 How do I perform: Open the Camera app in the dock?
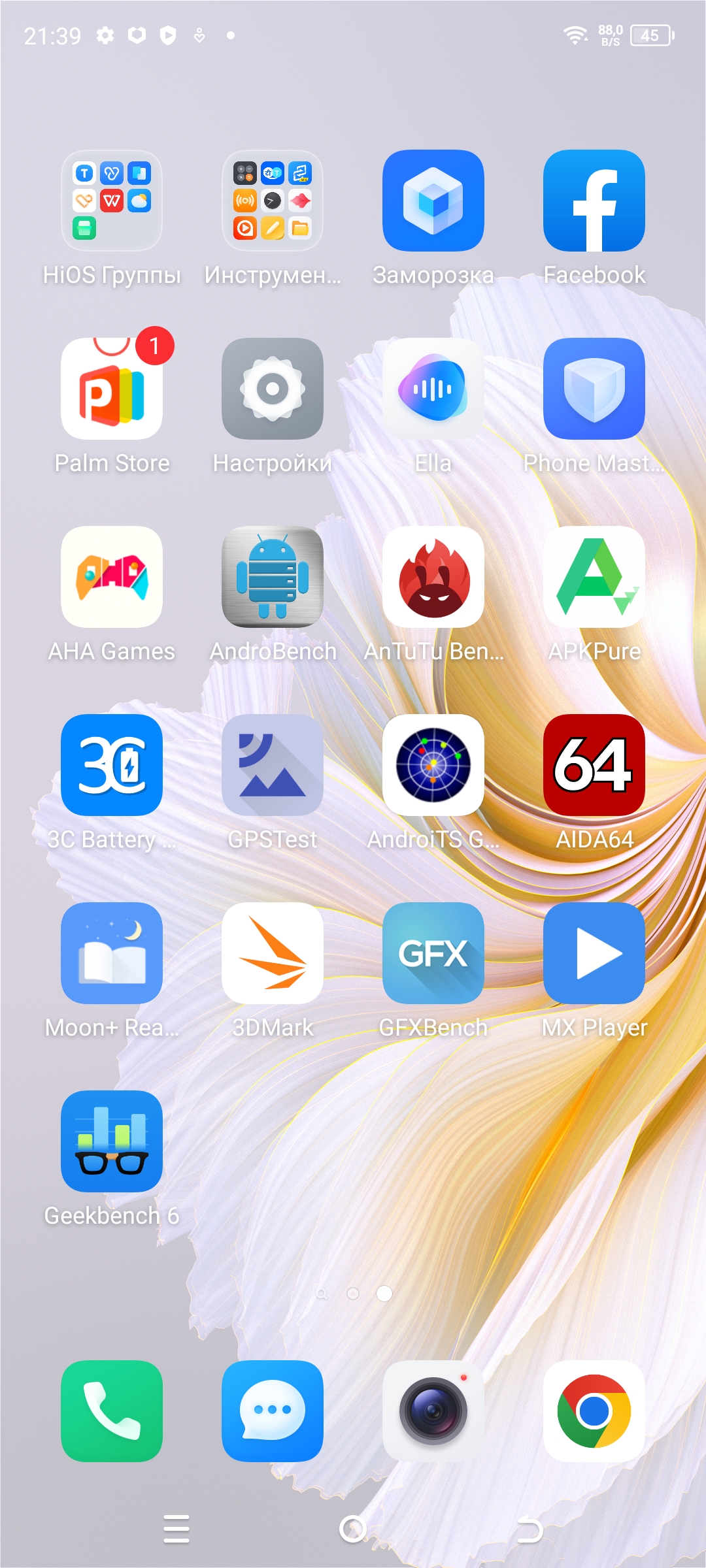pos(433,1411)
